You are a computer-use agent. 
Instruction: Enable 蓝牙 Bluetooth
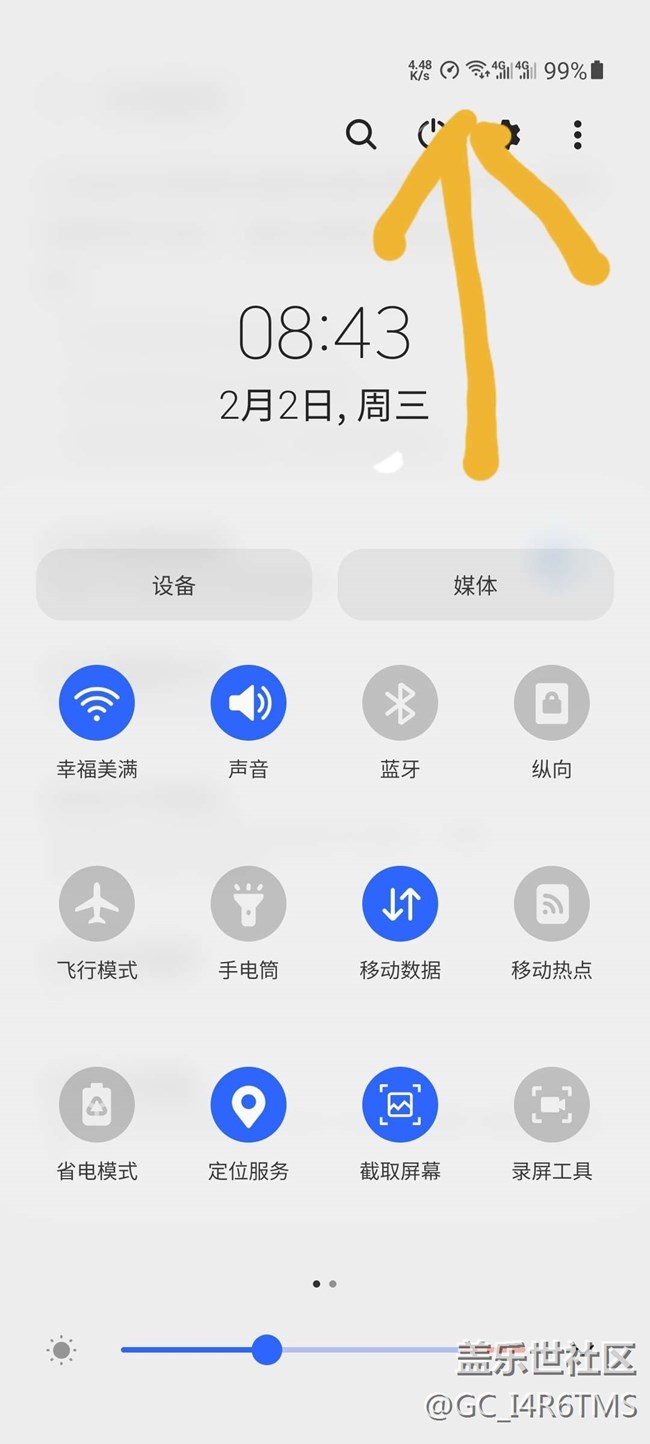(400, 704)
